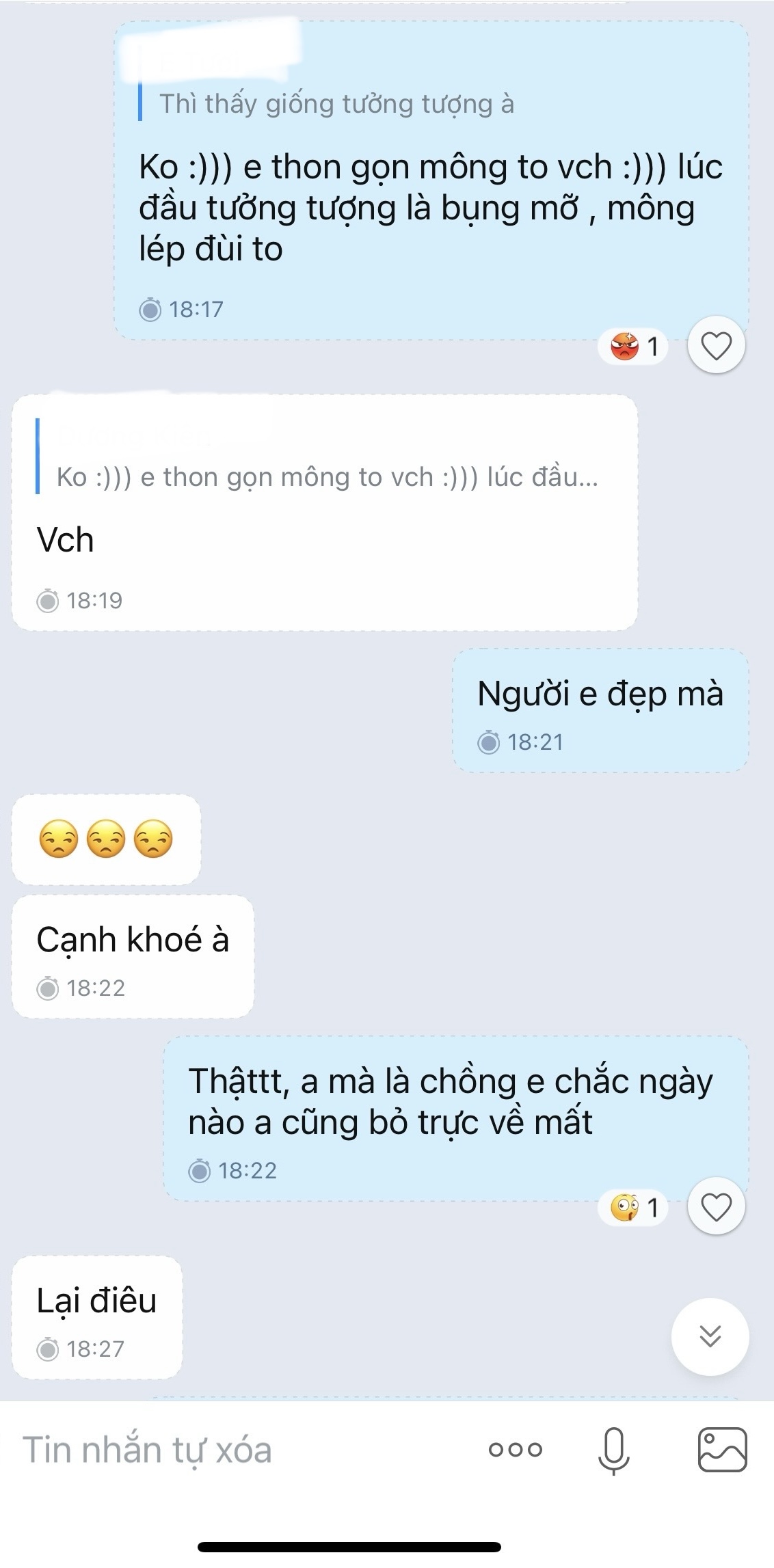The height and width of the screenshot is (1568, 774).
Task: Start voice recording with the microphone
Action: click(x=613, y=1450)
